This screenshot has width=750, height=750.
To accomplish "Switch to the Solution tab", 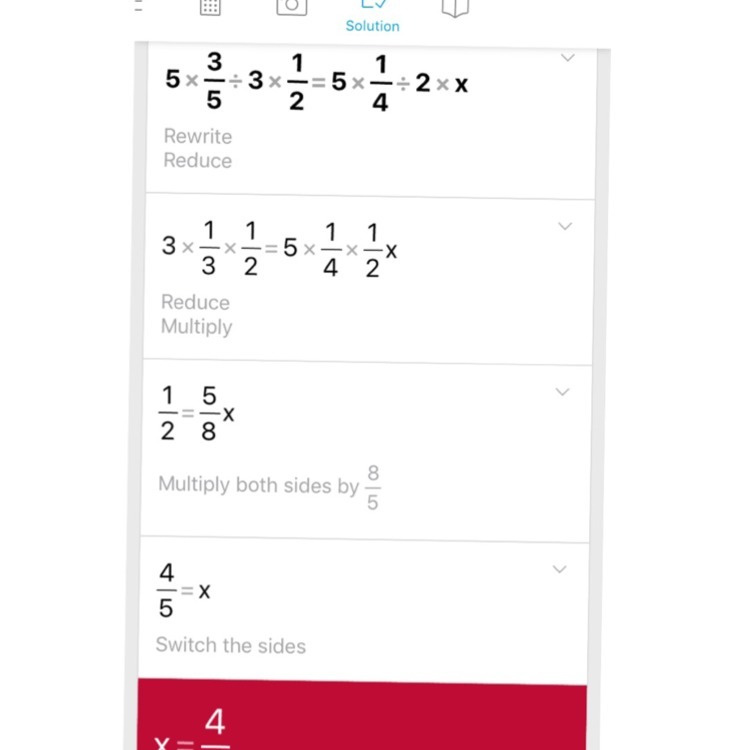I will click(373, 16).
